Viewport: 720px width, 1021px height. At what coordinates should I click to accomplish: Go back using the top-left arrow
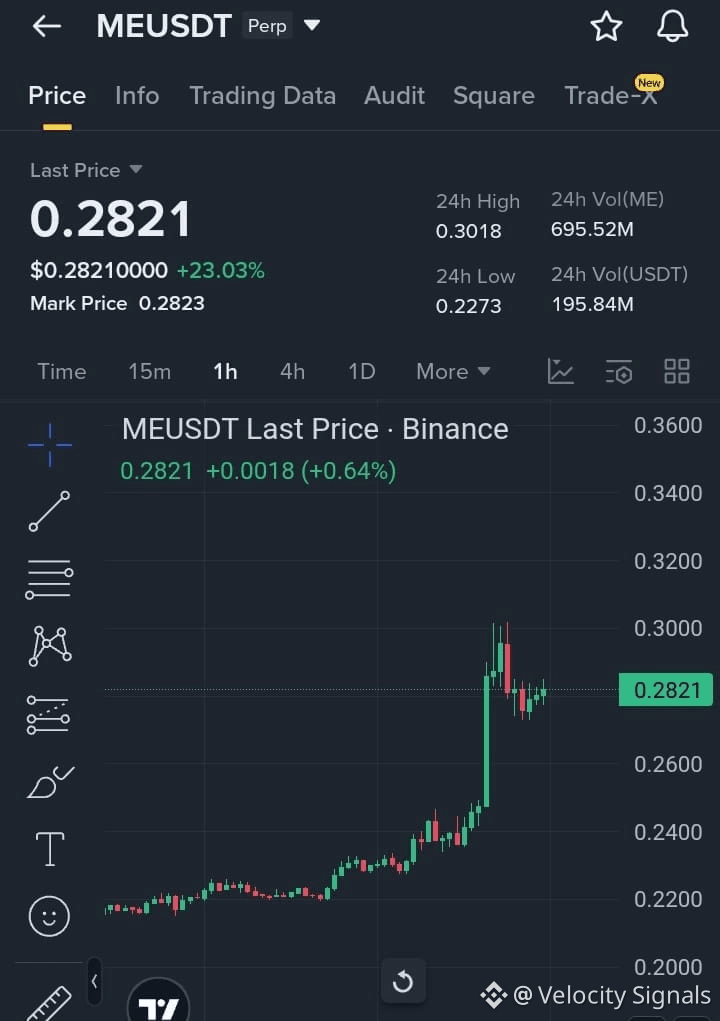click(x=47, y=27)
